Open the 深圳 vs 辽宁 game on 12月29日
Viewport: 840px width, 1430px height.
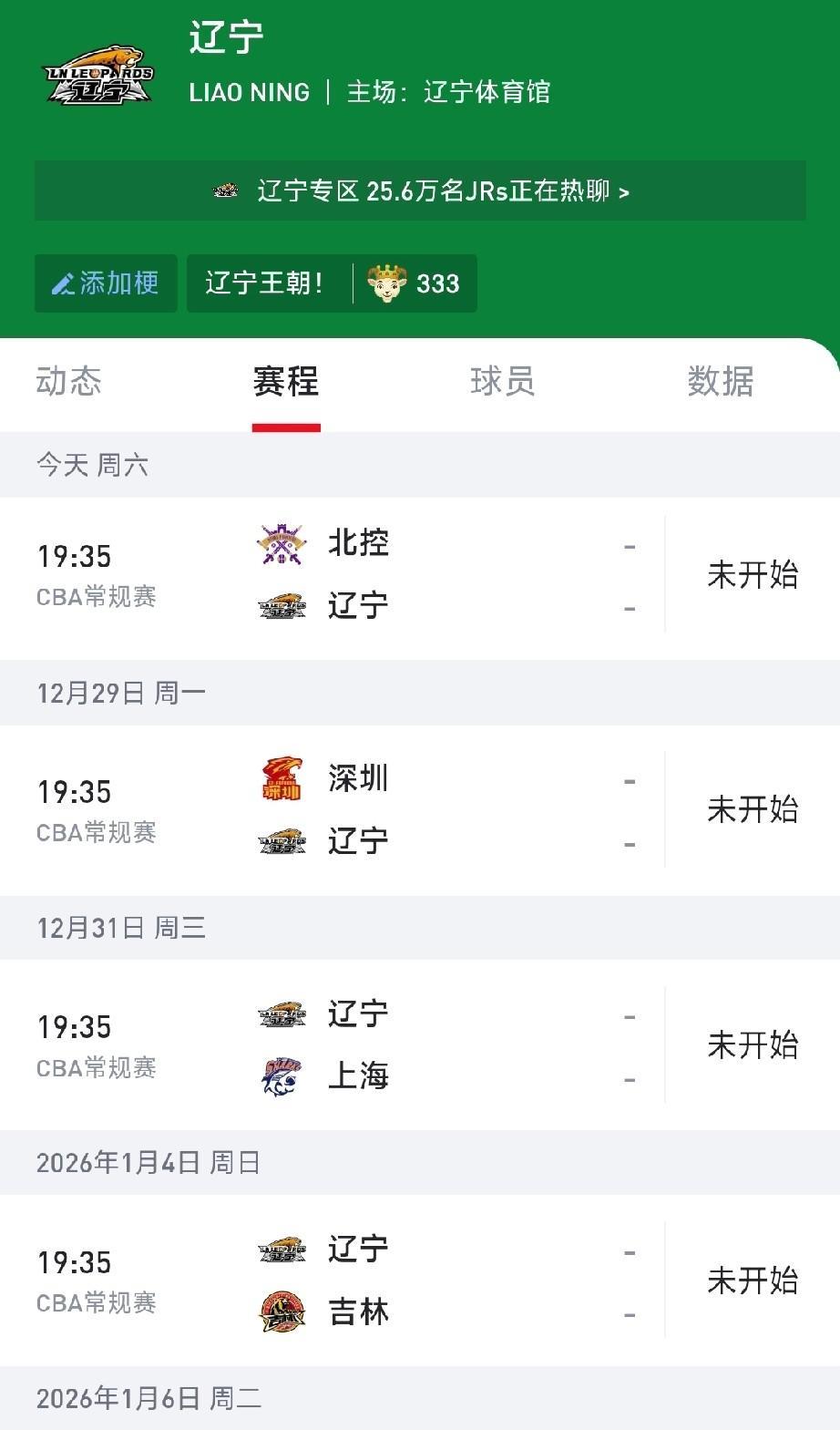pos(420,810)
